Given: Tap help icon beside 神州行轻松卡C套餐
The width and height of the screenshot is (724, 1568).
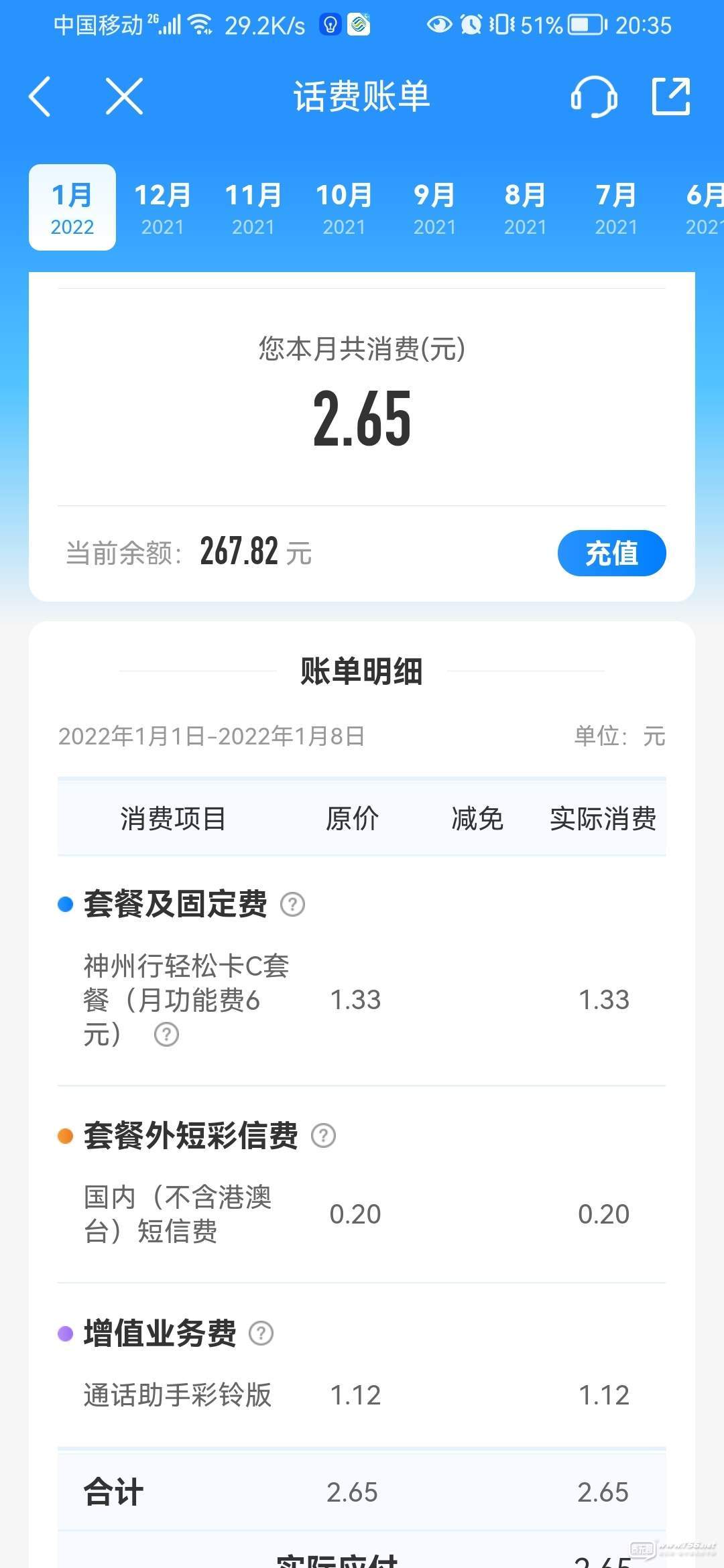Looking at the screenshot, I should (x=166, y=1035).
